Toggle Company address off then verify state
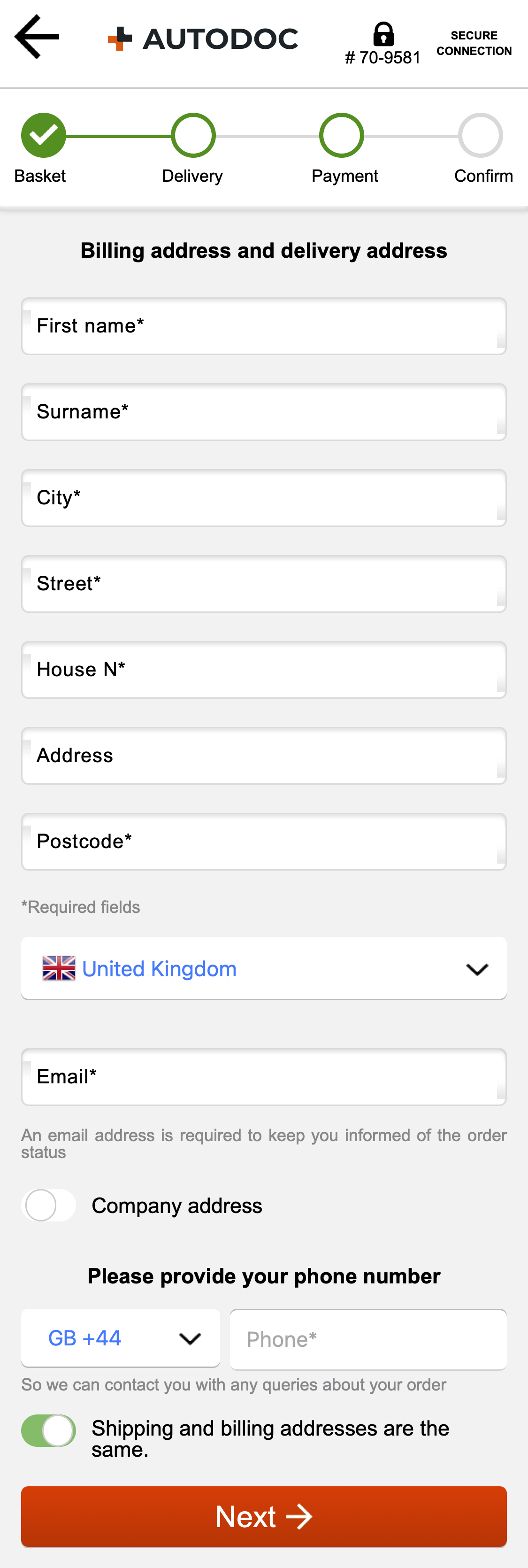The image size is (528, 1568). click(x=49, y=1204)
